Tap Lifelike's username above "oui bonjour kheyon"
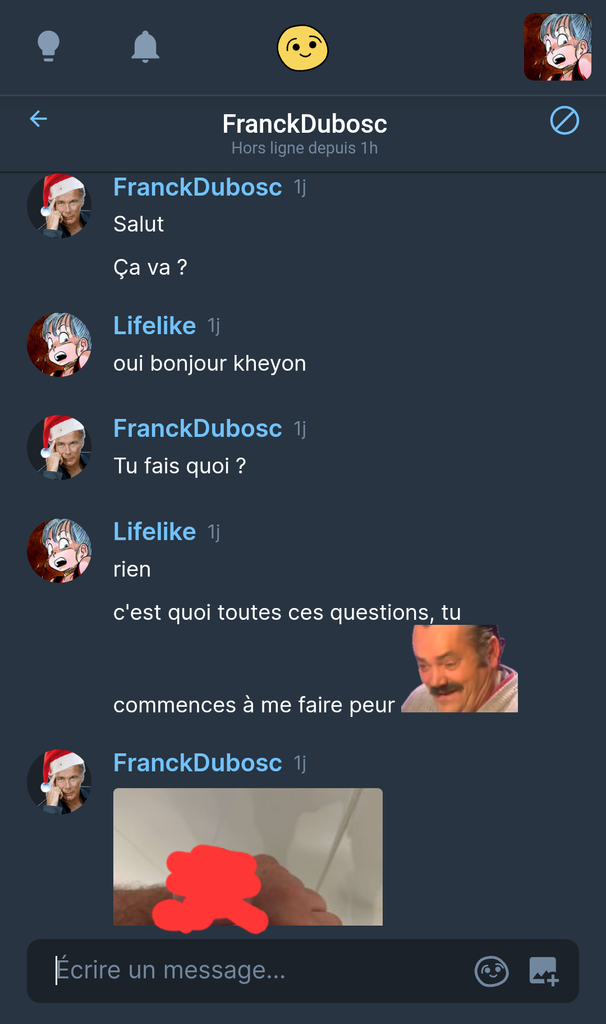The image size is (606, 1024). click(x=154, y=325)
